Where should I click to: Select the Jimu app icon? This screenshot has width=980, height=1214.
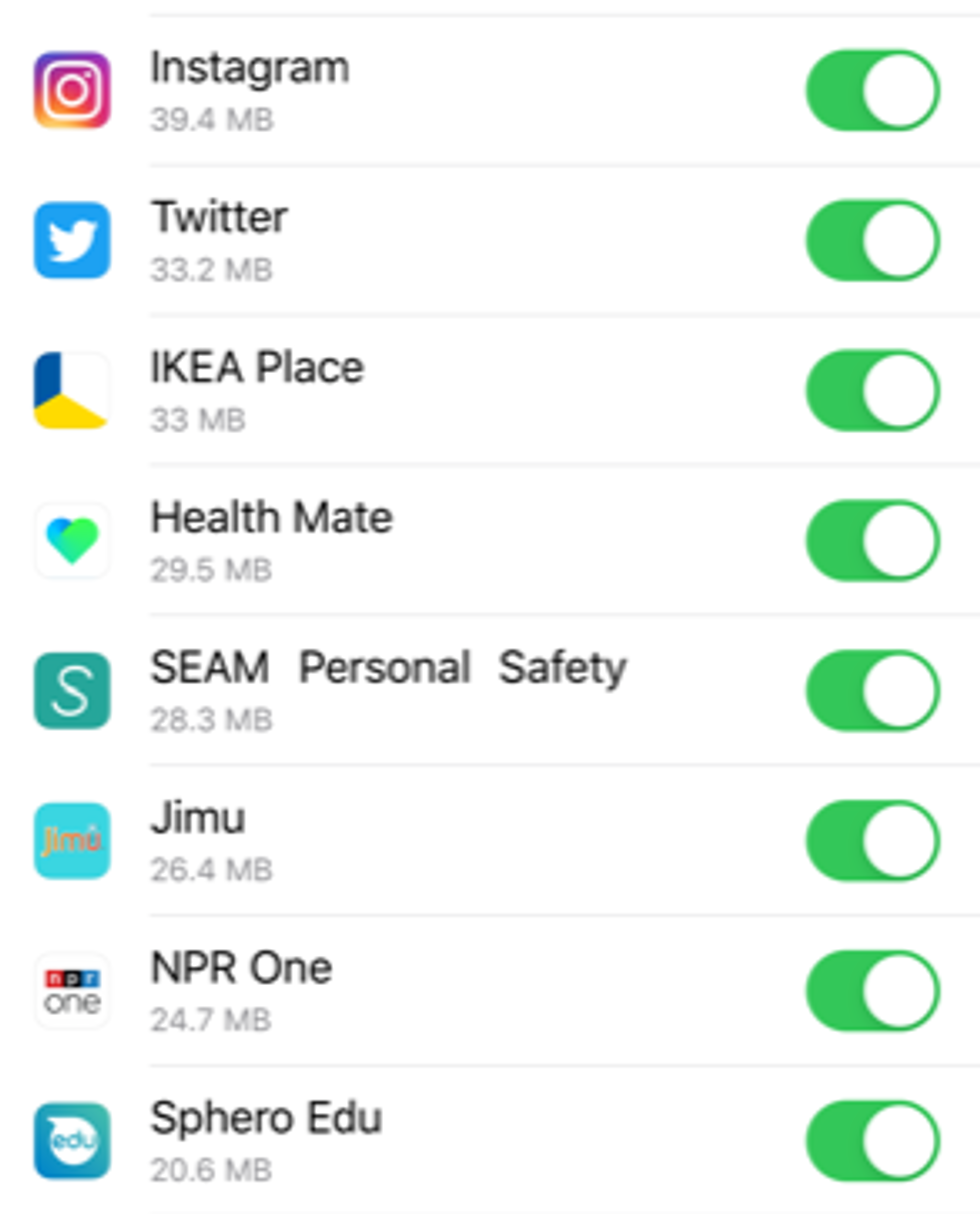(x=71, y=841)
